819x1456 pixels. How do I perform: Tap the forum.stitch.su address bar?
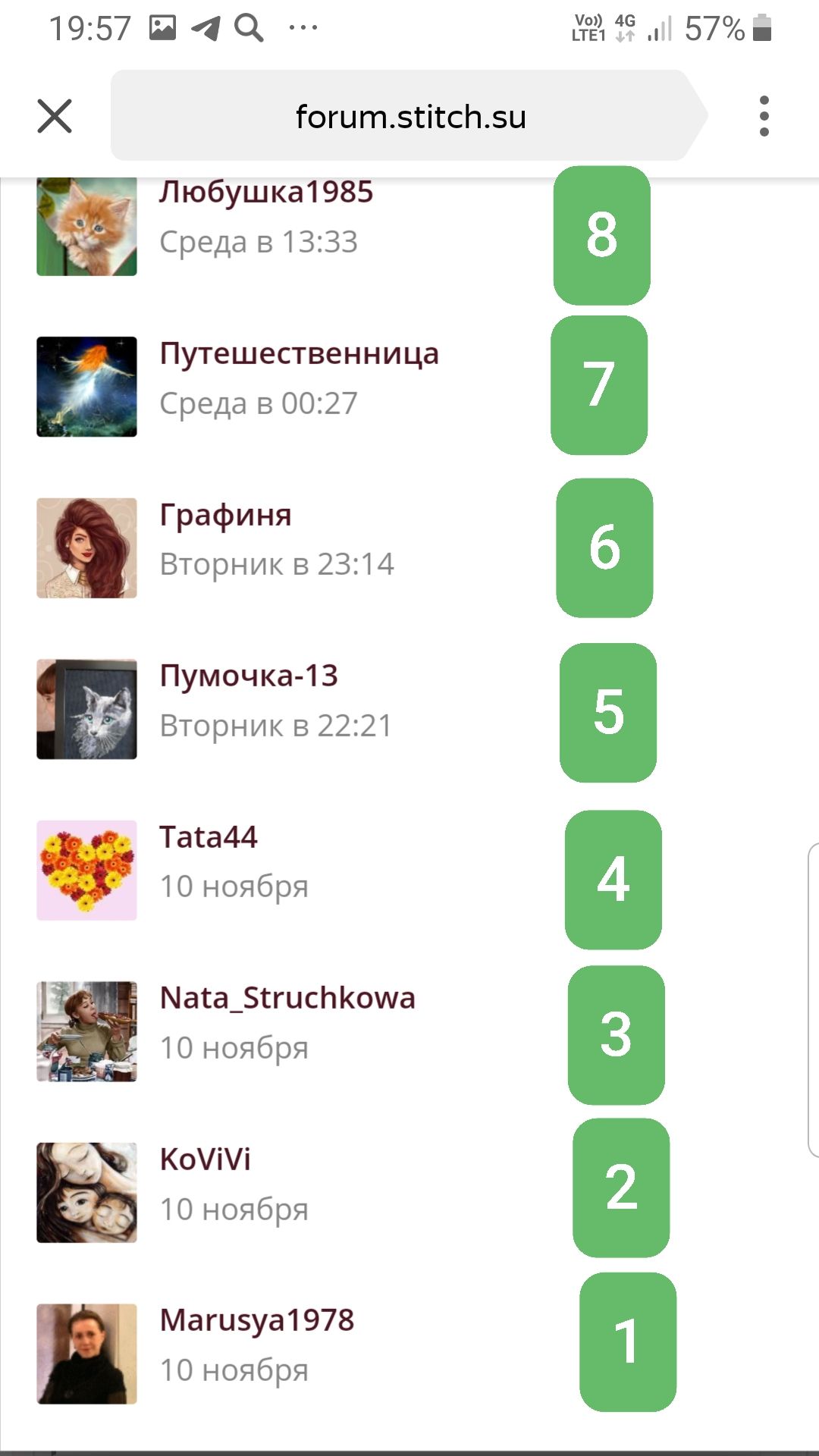coord(409,116)
